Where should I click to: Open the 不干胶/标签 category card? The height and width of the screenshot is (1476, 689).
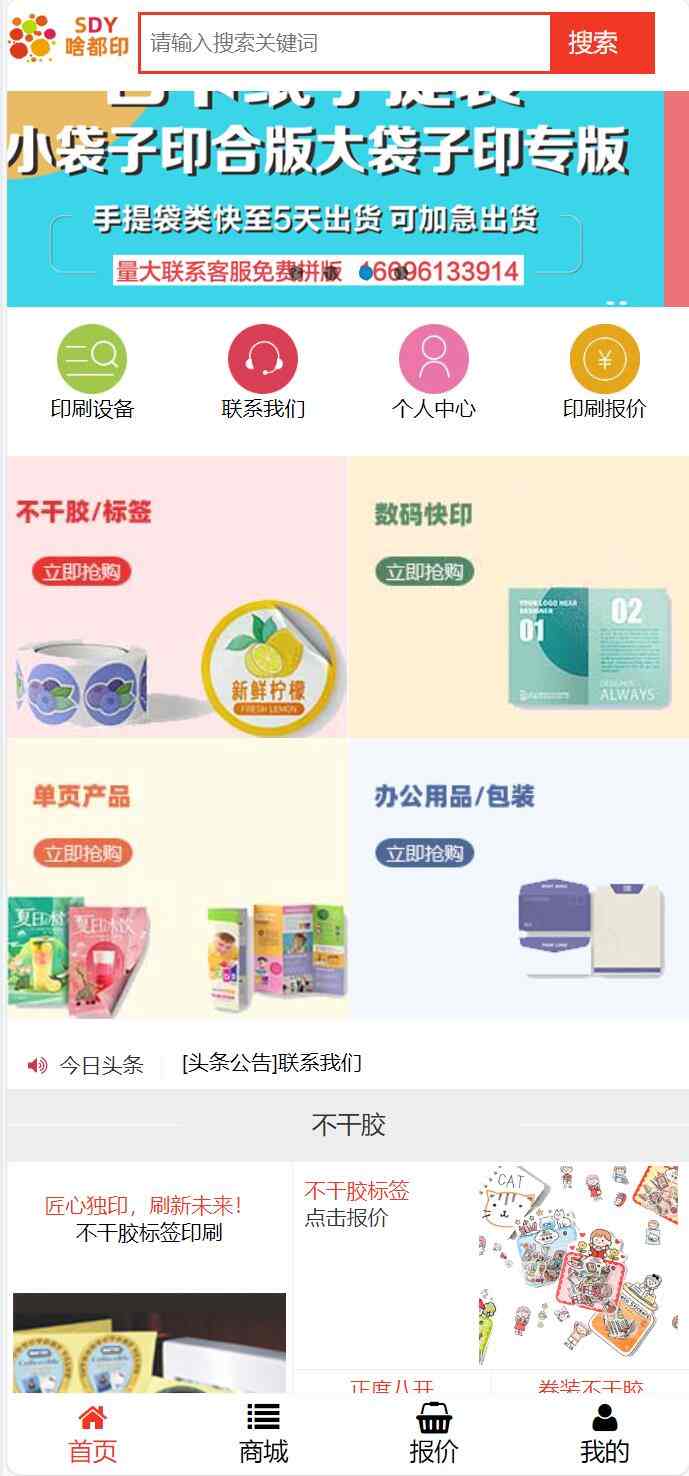coord(177,598)
